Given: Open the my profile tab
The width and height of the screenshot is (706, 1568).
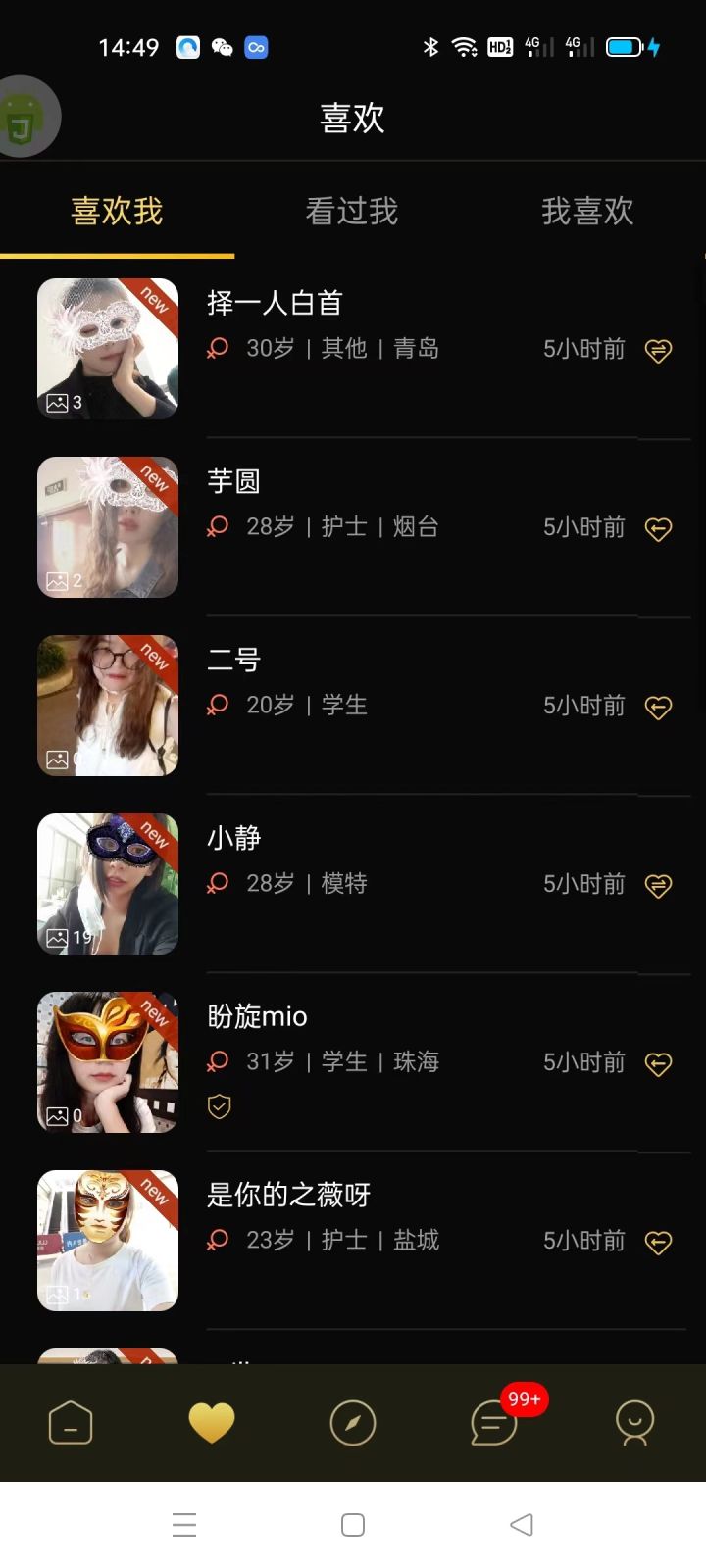Looking at the screenshot, I should click(x=634, y=1423).
